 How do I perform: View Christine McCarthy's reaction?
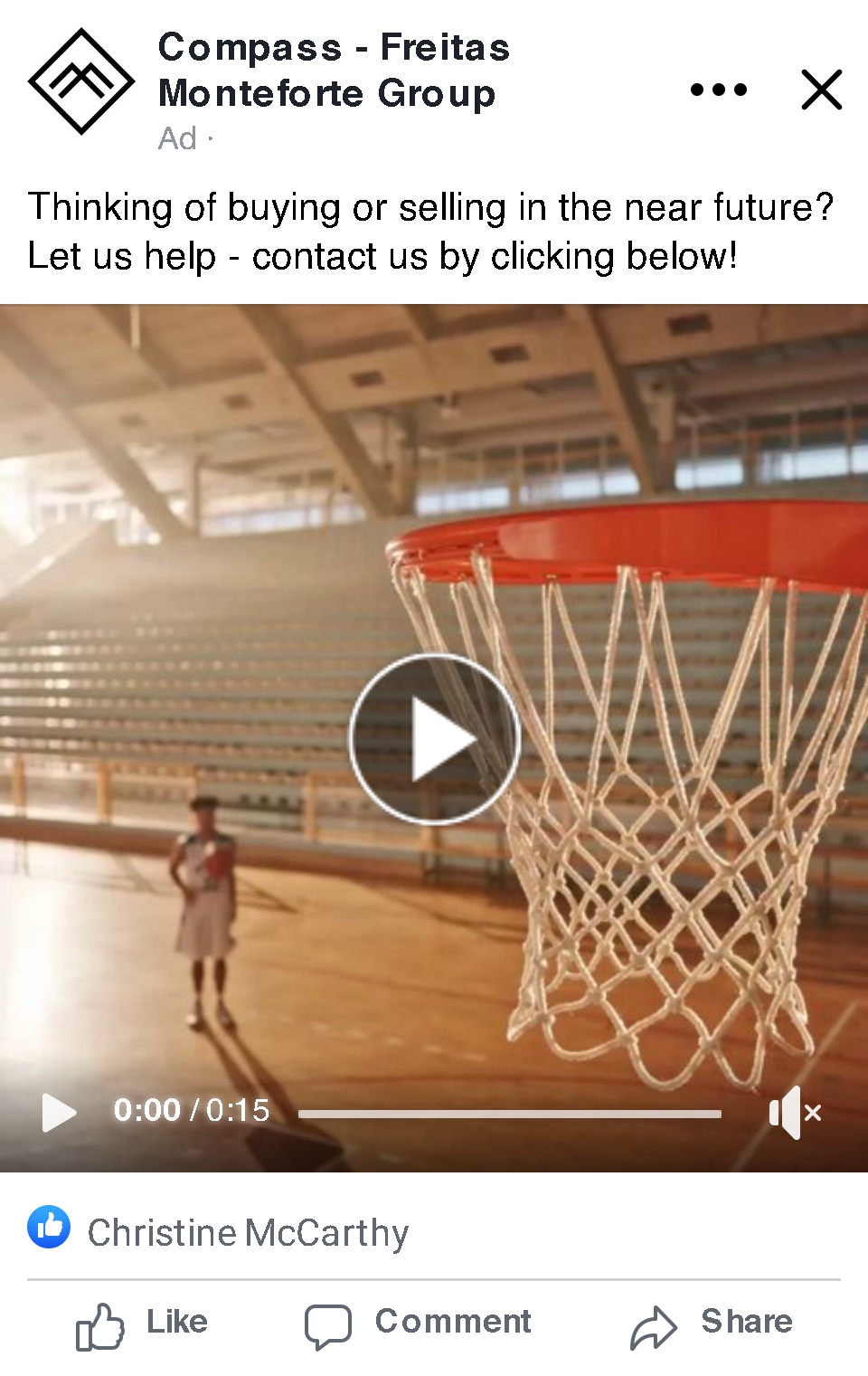click(x=247, y=1232)
